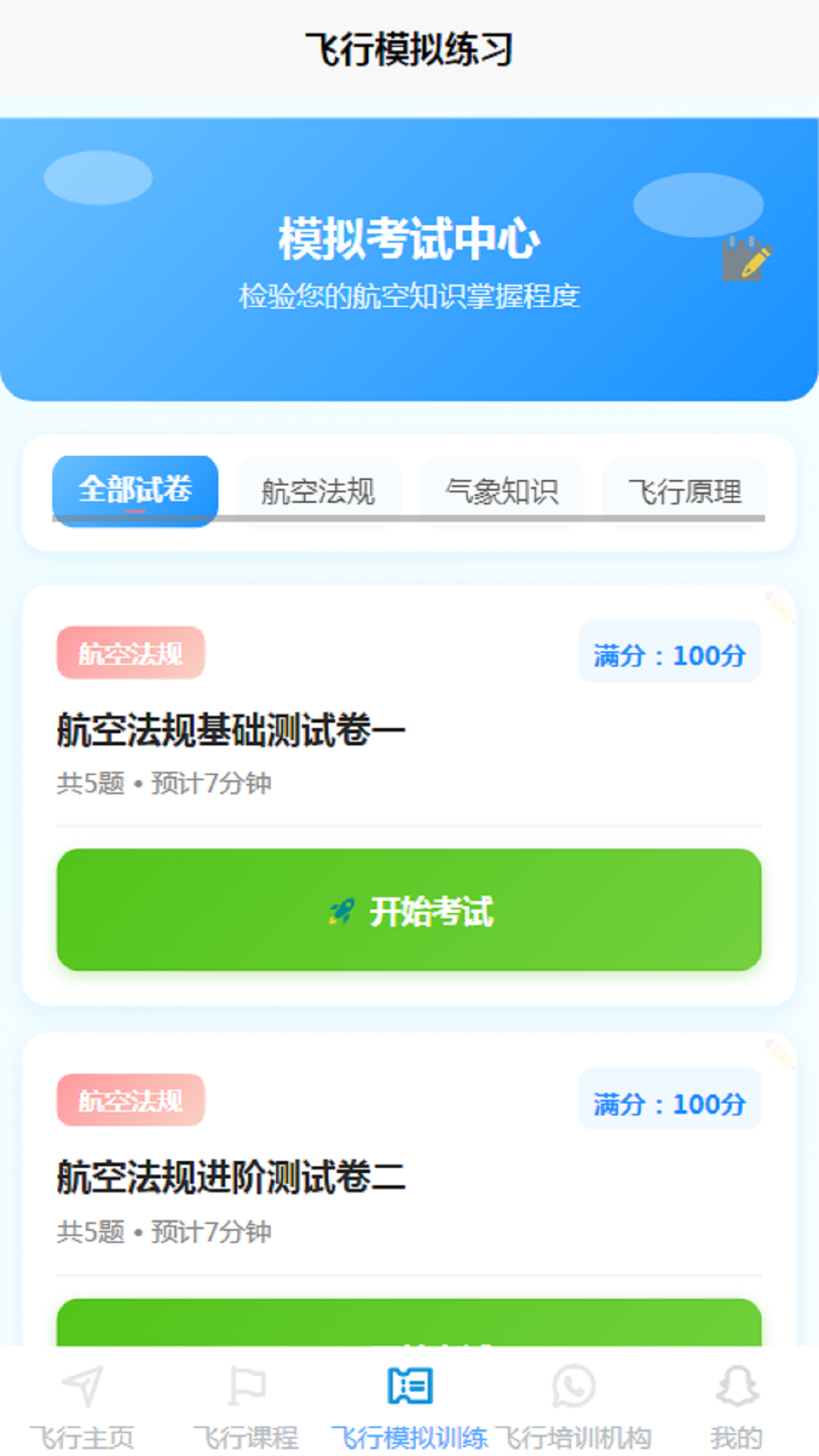Tap the pencil icon on the second exam card
This screenshot has height=1456, width=819.
[780, 1056]
